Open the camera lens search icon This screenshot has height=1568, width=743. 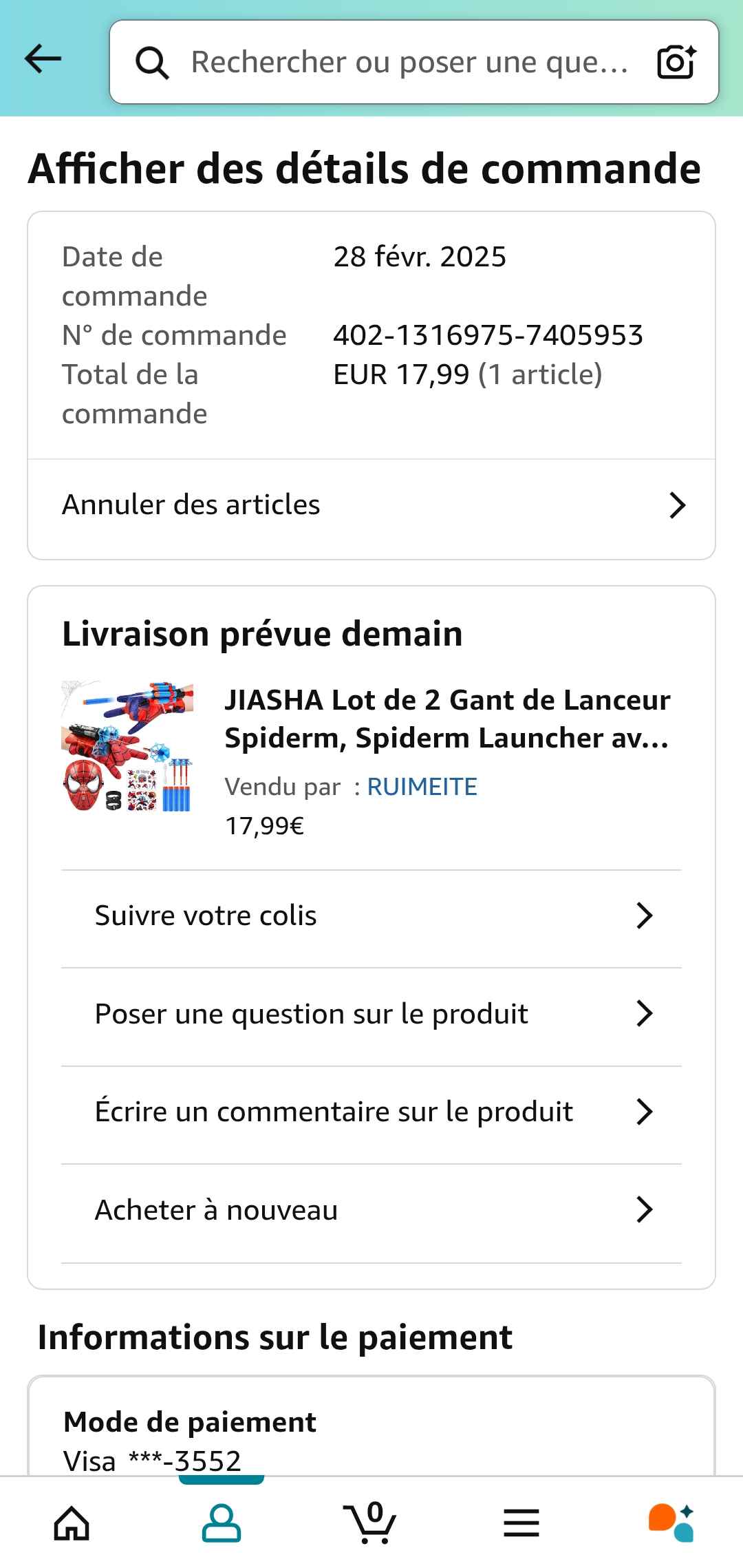pos(676,62)
